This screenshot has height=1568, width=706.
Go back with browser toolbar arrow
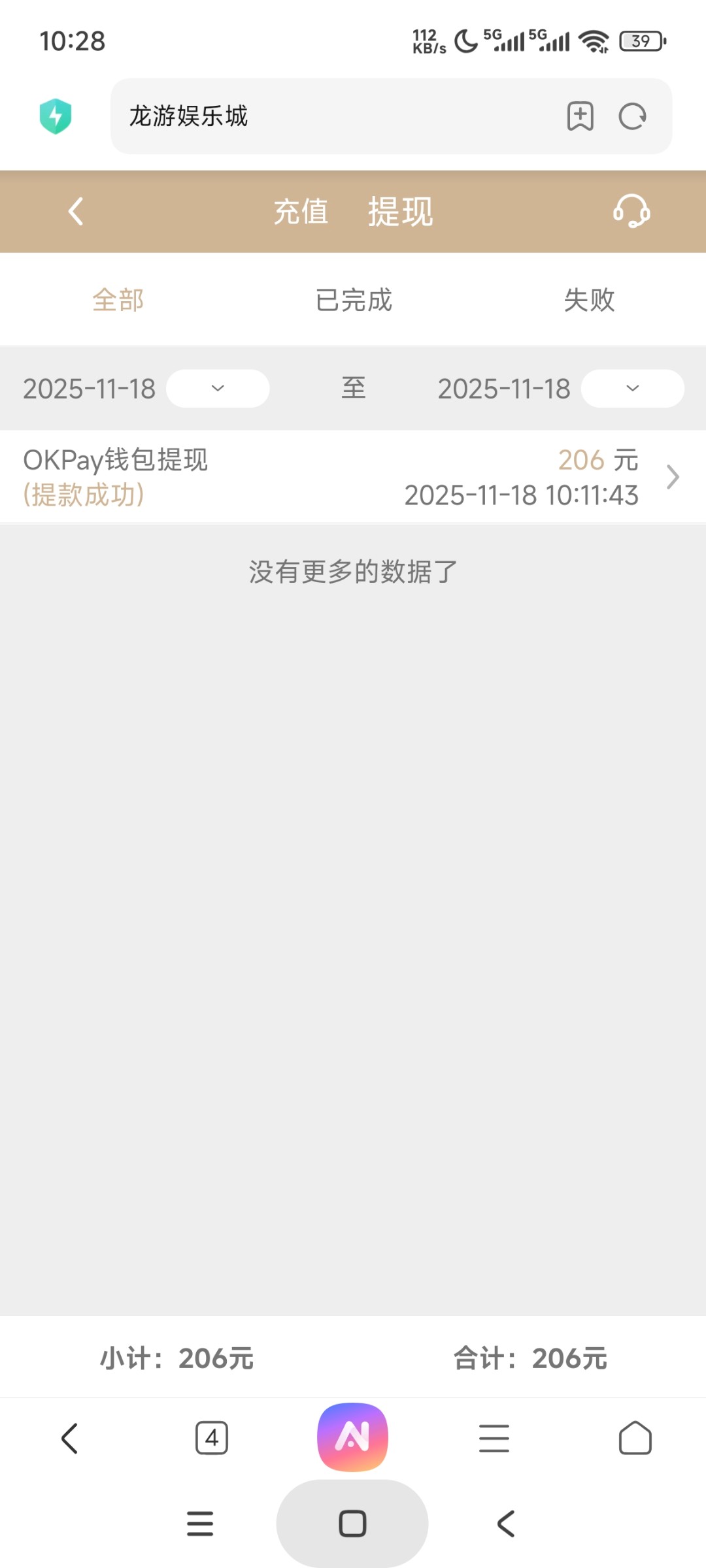tap(70, 1438)
